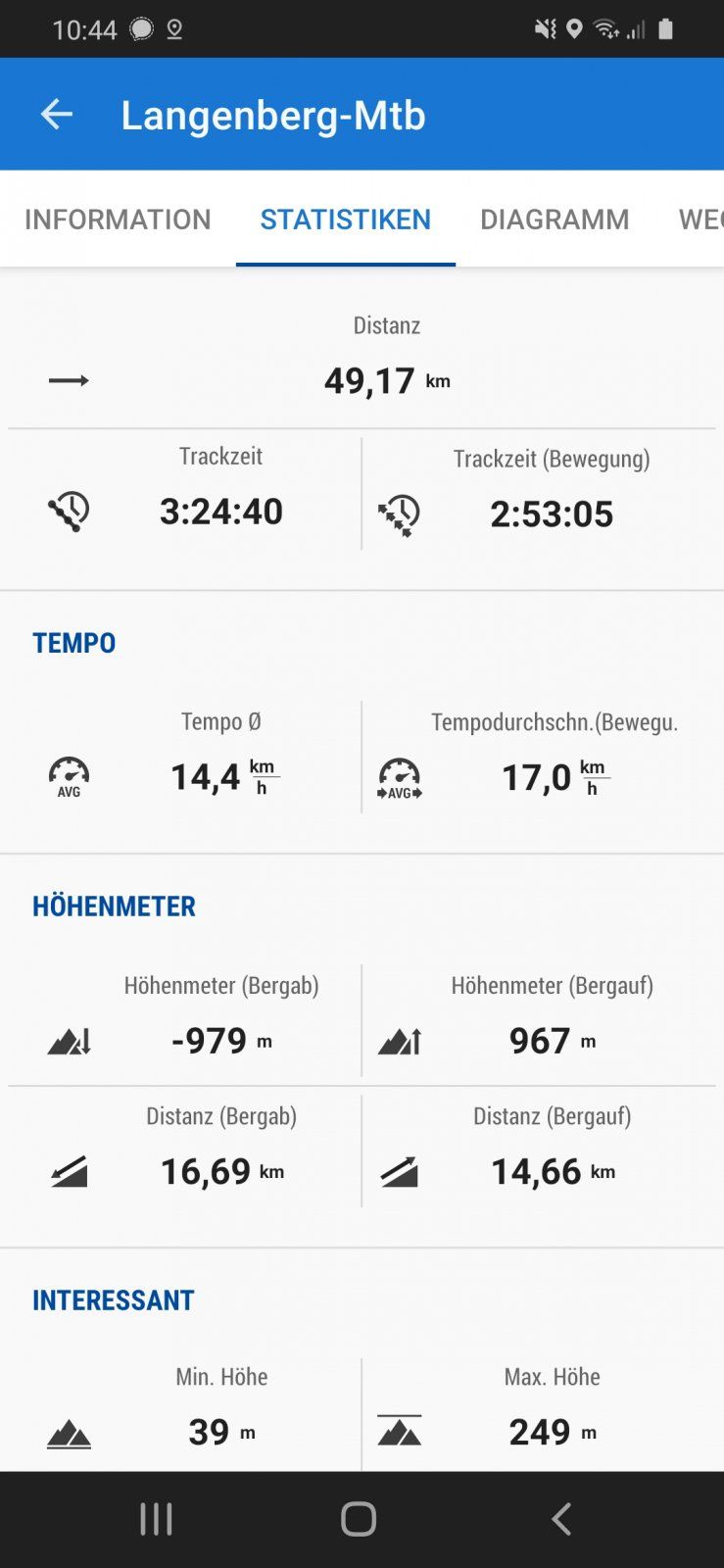Go back using the app bar arrow

click(x=57, y=115)
